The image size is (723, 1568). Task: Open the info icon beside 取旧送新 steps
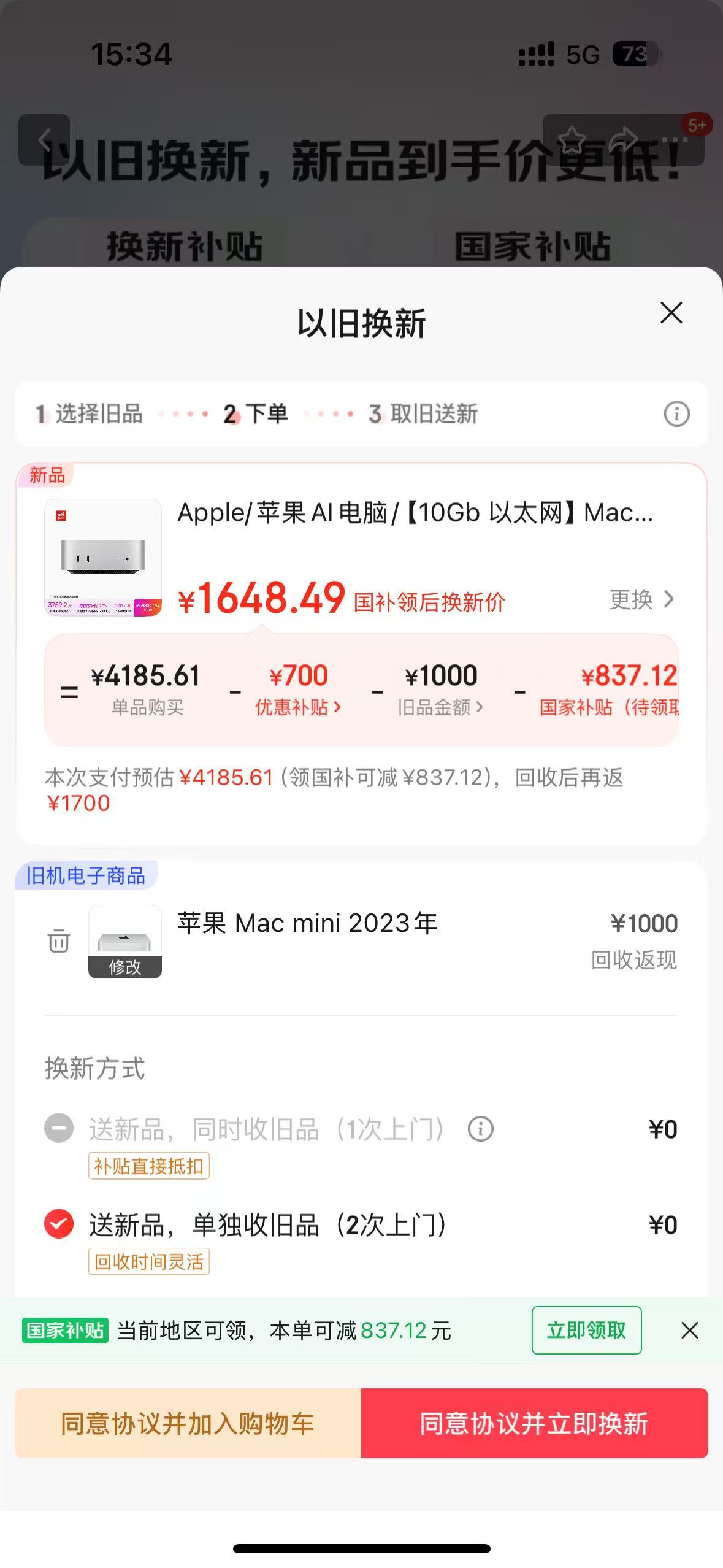pyautogui.click(x=676, y=414)
